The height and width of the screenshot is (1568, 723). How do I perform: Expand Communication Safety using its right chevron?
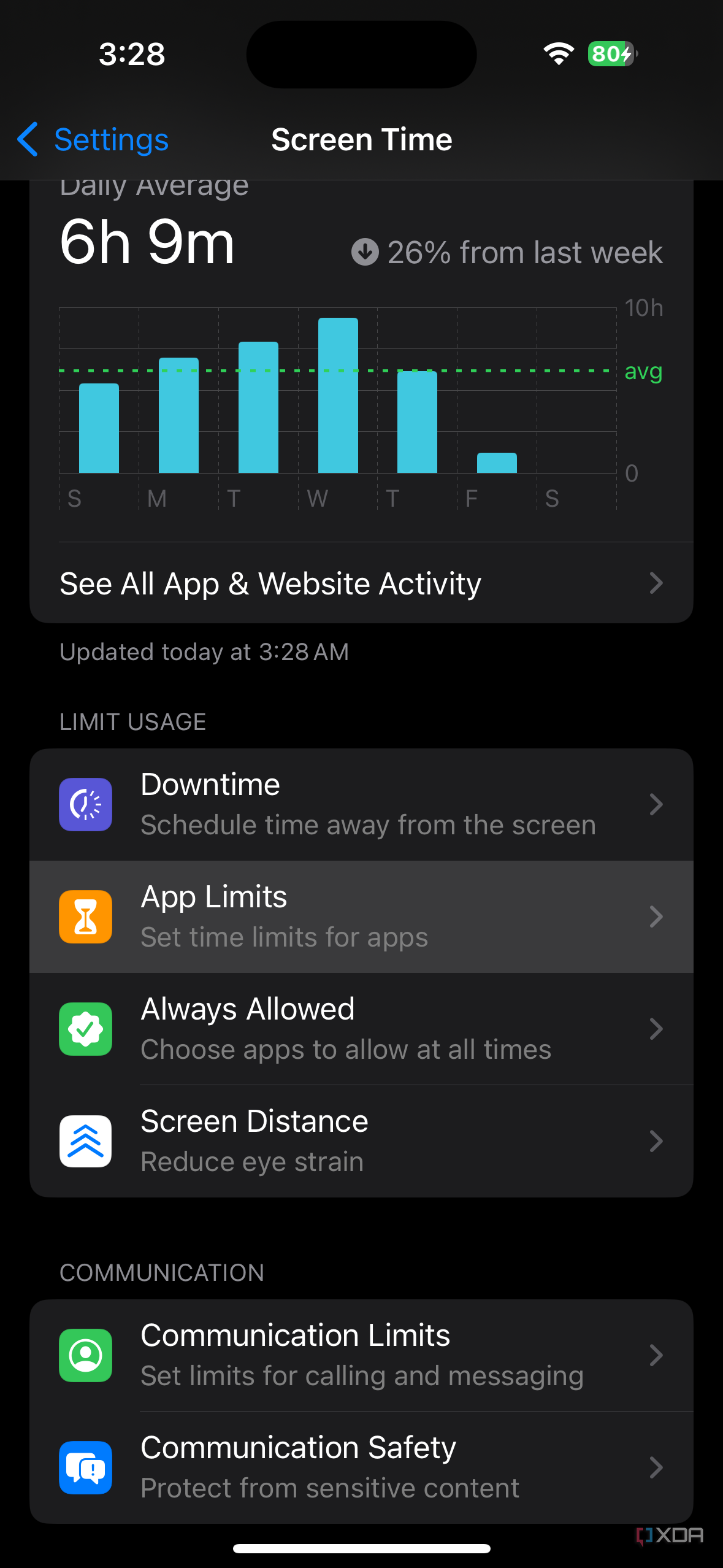coord(656,1468)
